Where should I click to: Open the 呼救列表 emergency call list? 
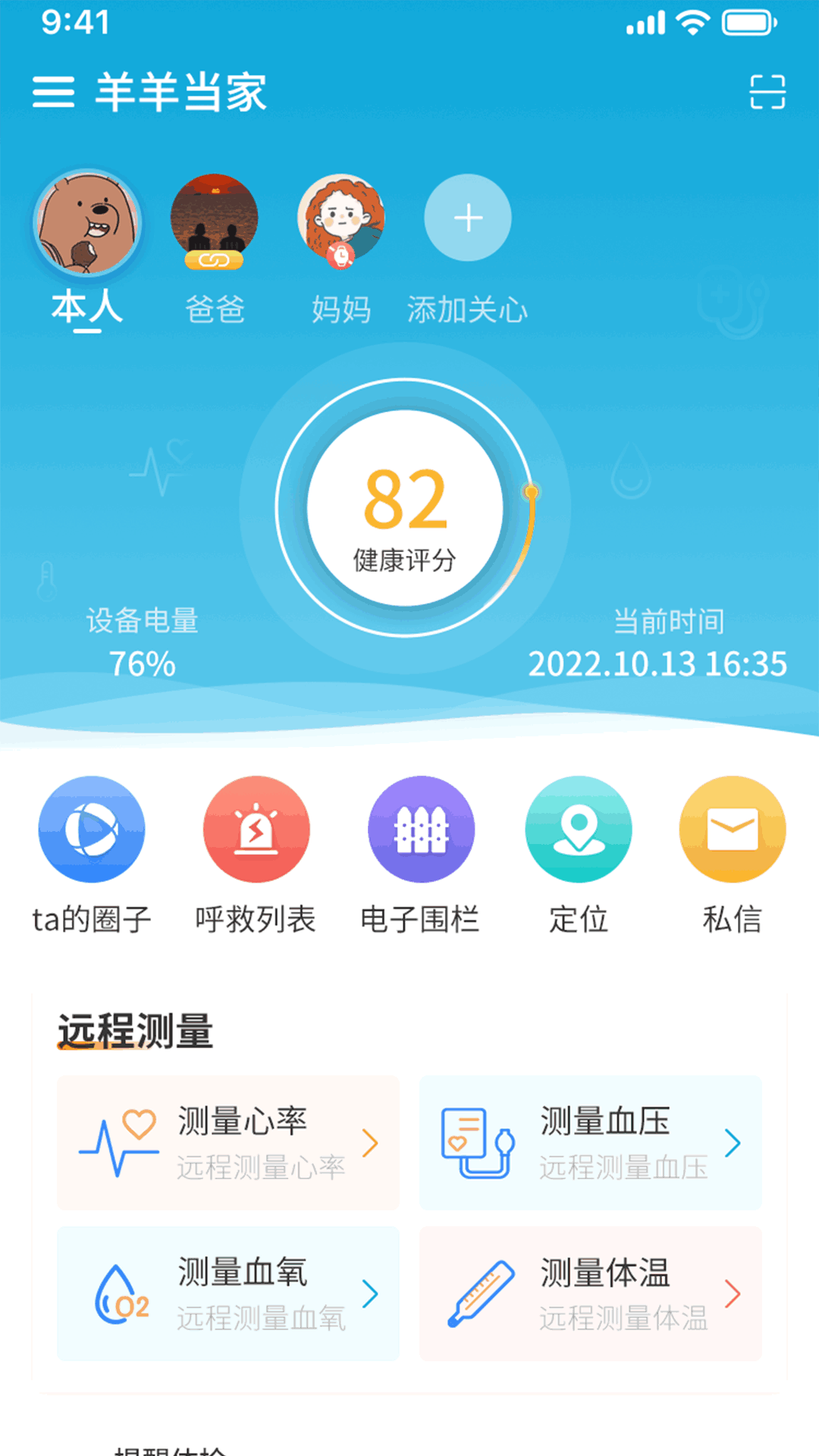point(256,830)
